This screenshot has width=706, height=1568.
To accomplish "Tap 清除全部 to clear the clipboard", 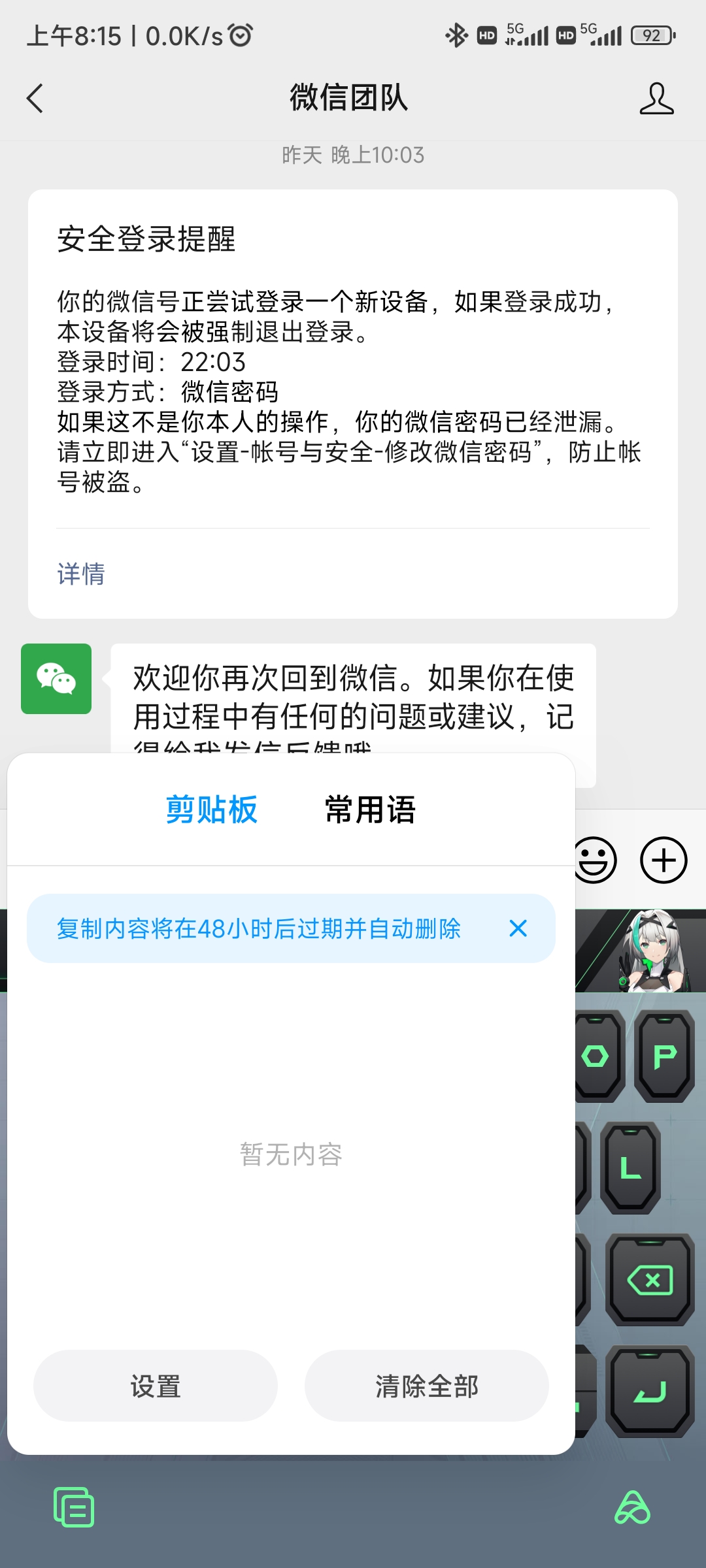I will [x=426, y=1386].
